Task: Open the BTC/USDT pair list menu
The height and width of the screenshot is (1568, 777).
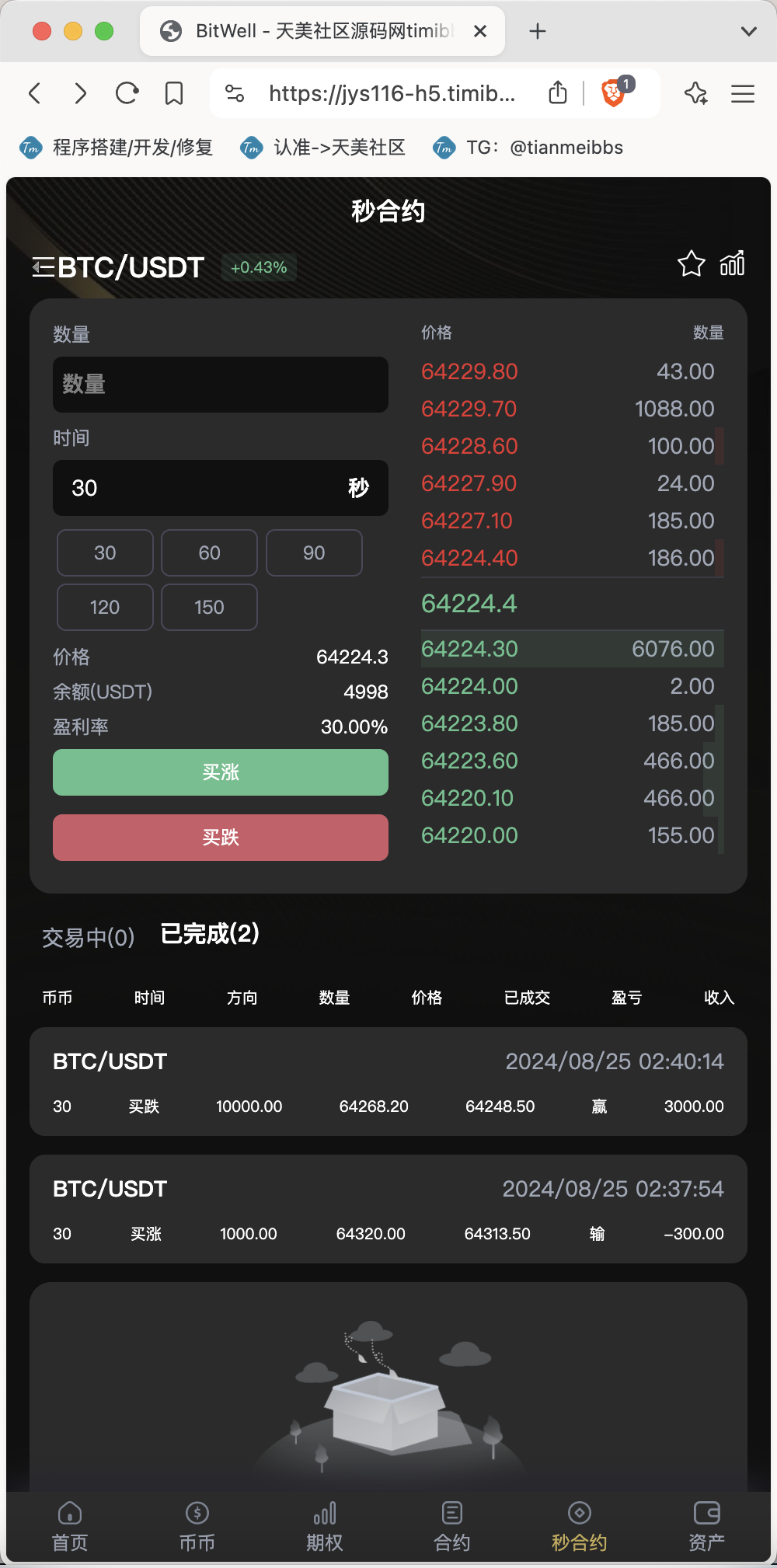Action: tap(44, 267)
